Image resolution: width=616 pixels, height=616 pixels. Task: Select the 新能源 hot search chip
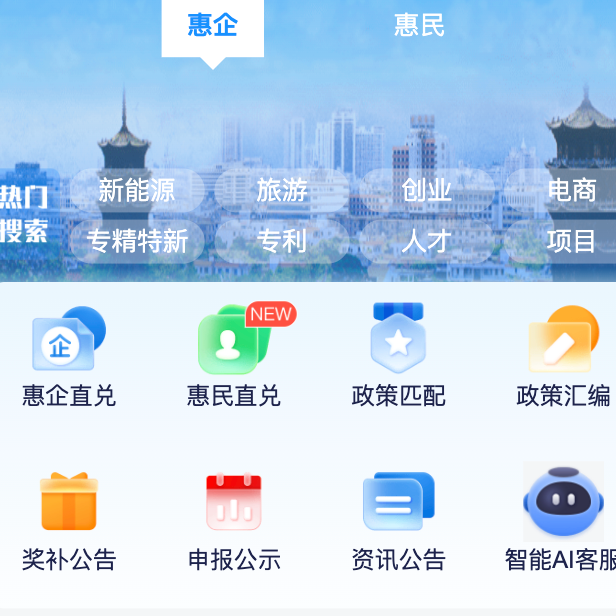tap(137, 190)
